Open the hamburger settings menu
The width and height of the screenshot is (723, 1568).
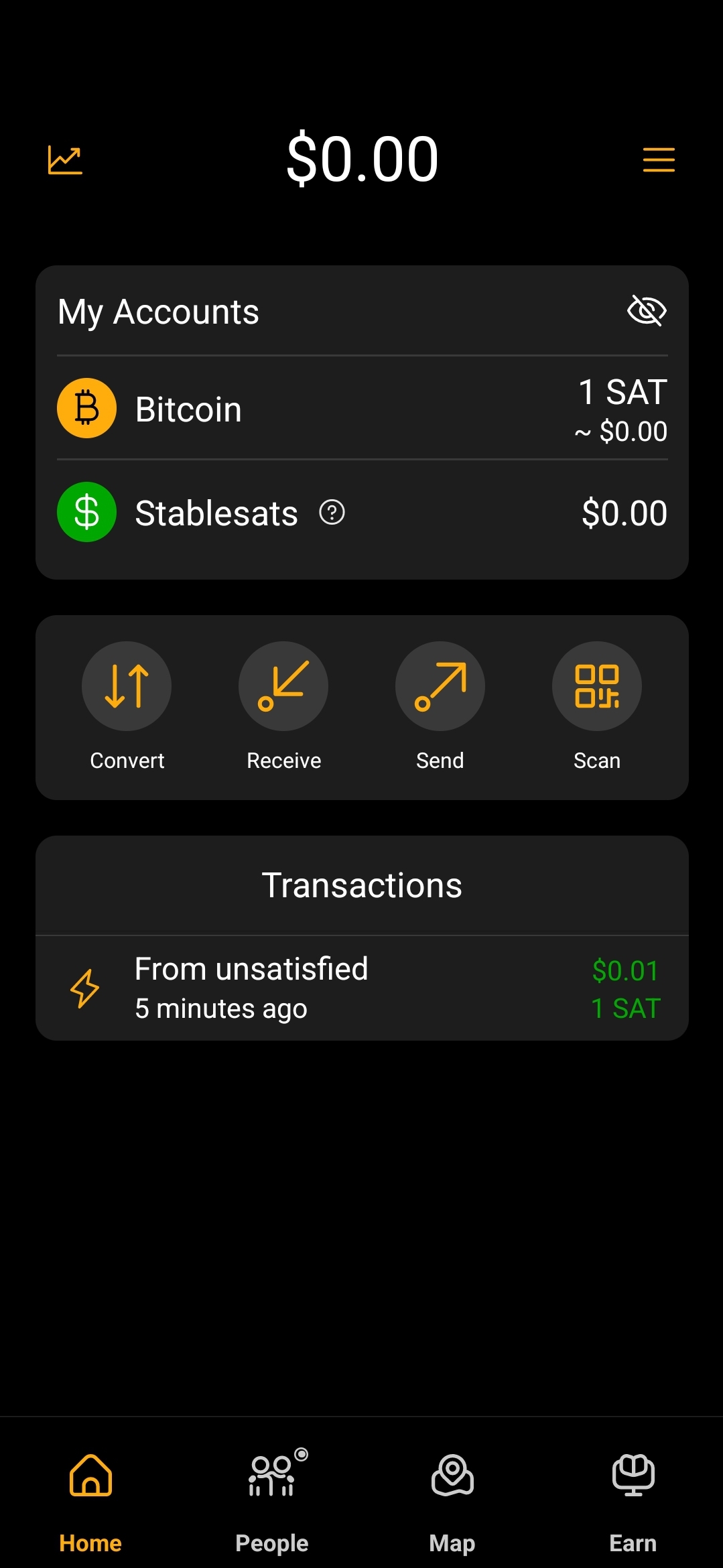658,159
